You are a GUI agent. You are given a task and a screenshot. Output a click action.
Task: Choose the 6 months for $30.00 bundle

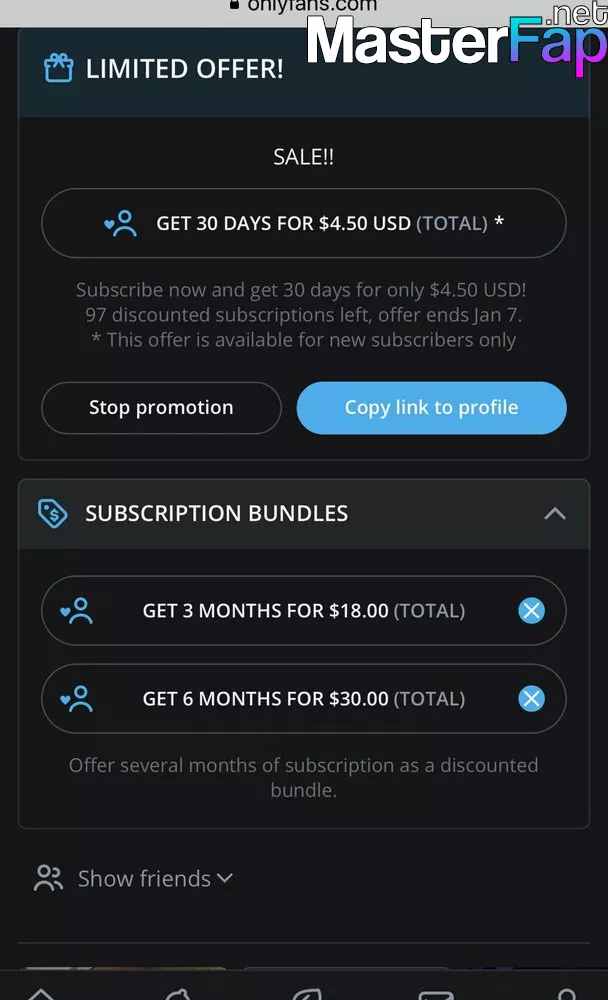(280, 699)
